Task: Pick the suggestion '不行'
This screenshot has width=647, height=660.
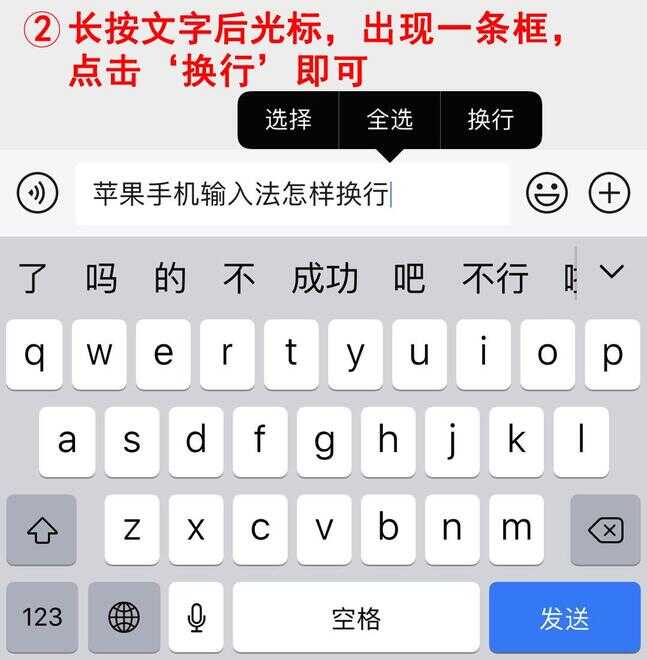Action: coord(494,278)
